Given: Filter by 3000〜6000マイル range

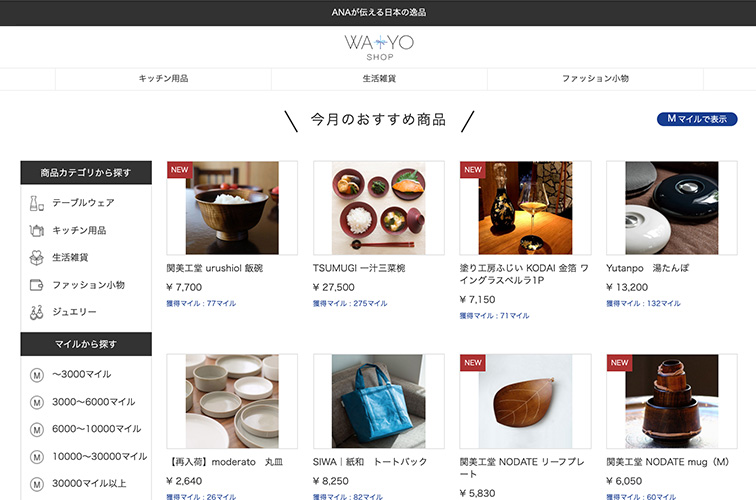Looking at the screenshot, I should 93,402.
